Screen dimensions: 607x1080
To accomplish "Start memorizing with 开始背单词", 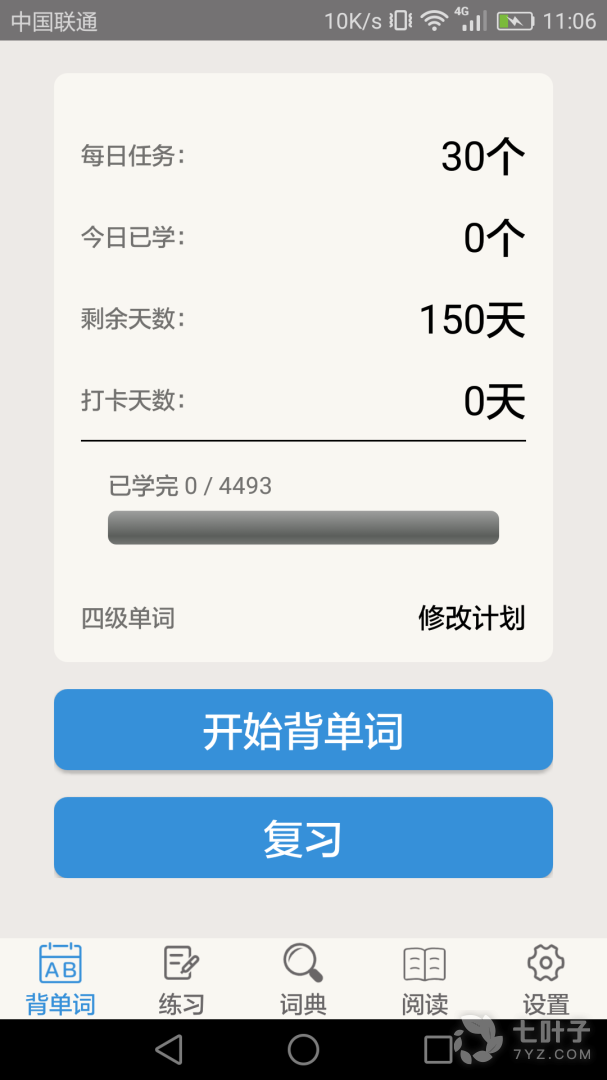I will (x=303, y=730).
